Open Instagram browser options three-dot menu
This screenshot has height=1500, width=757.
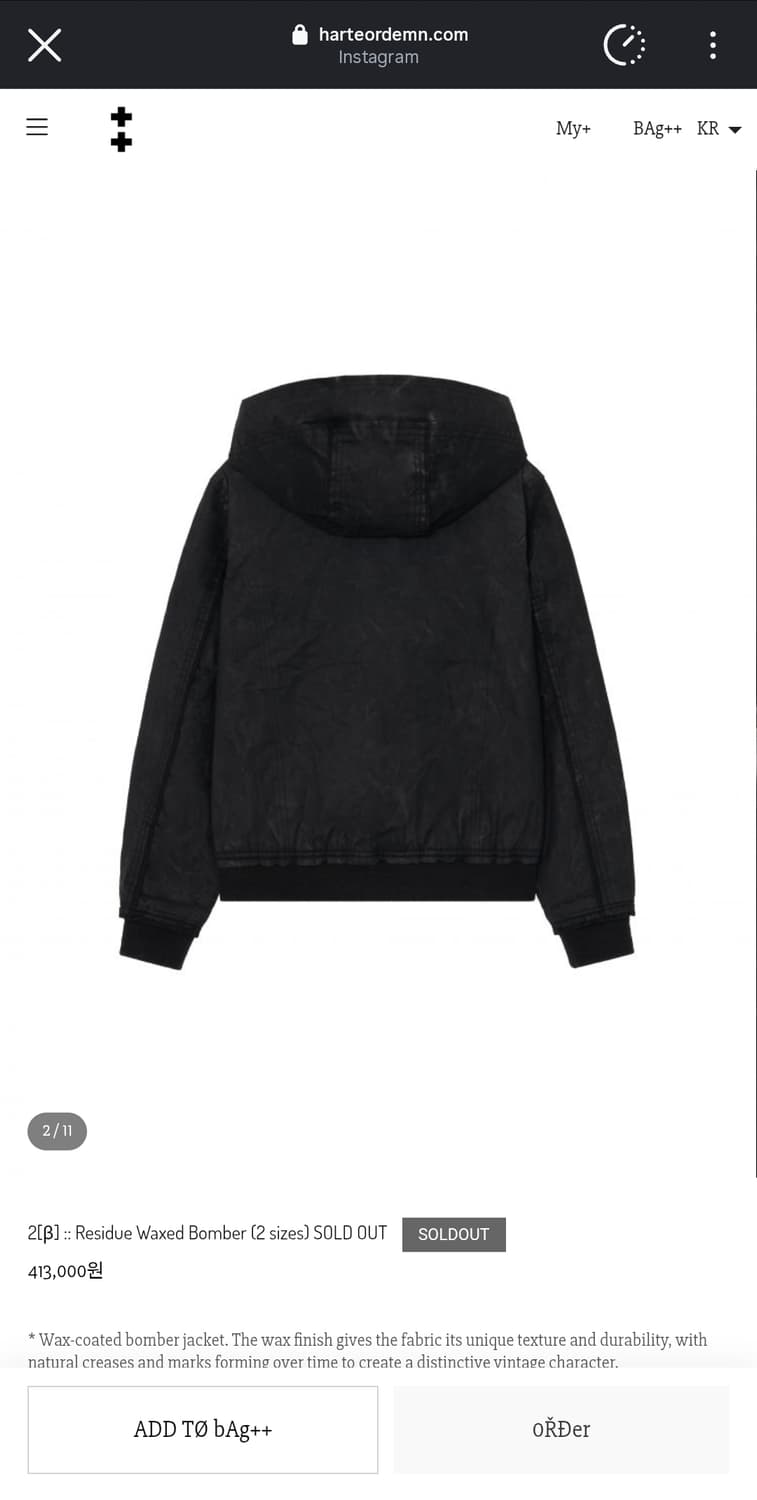(x=713, y=44)
